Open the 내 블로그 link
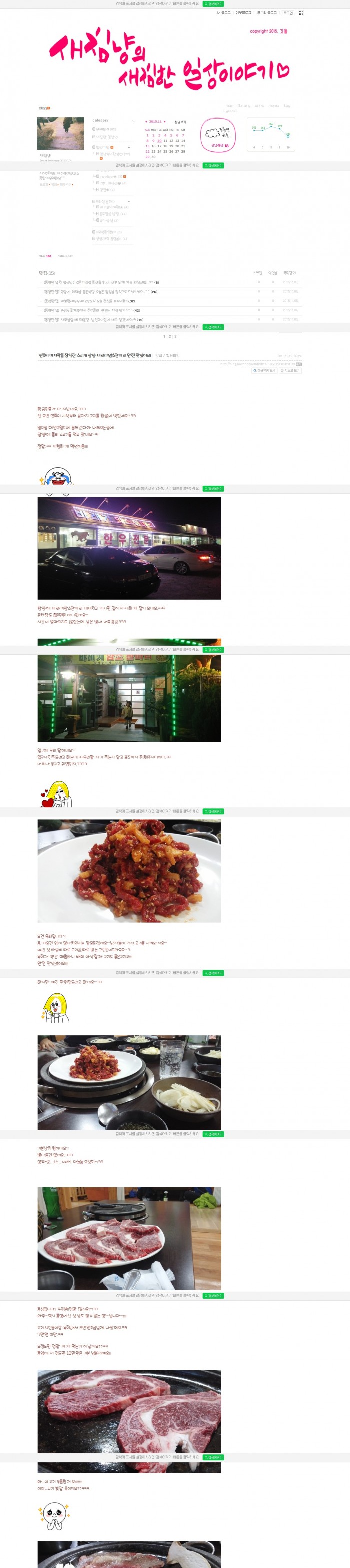This screenshot has height=1568, width=350. [224, 13]
